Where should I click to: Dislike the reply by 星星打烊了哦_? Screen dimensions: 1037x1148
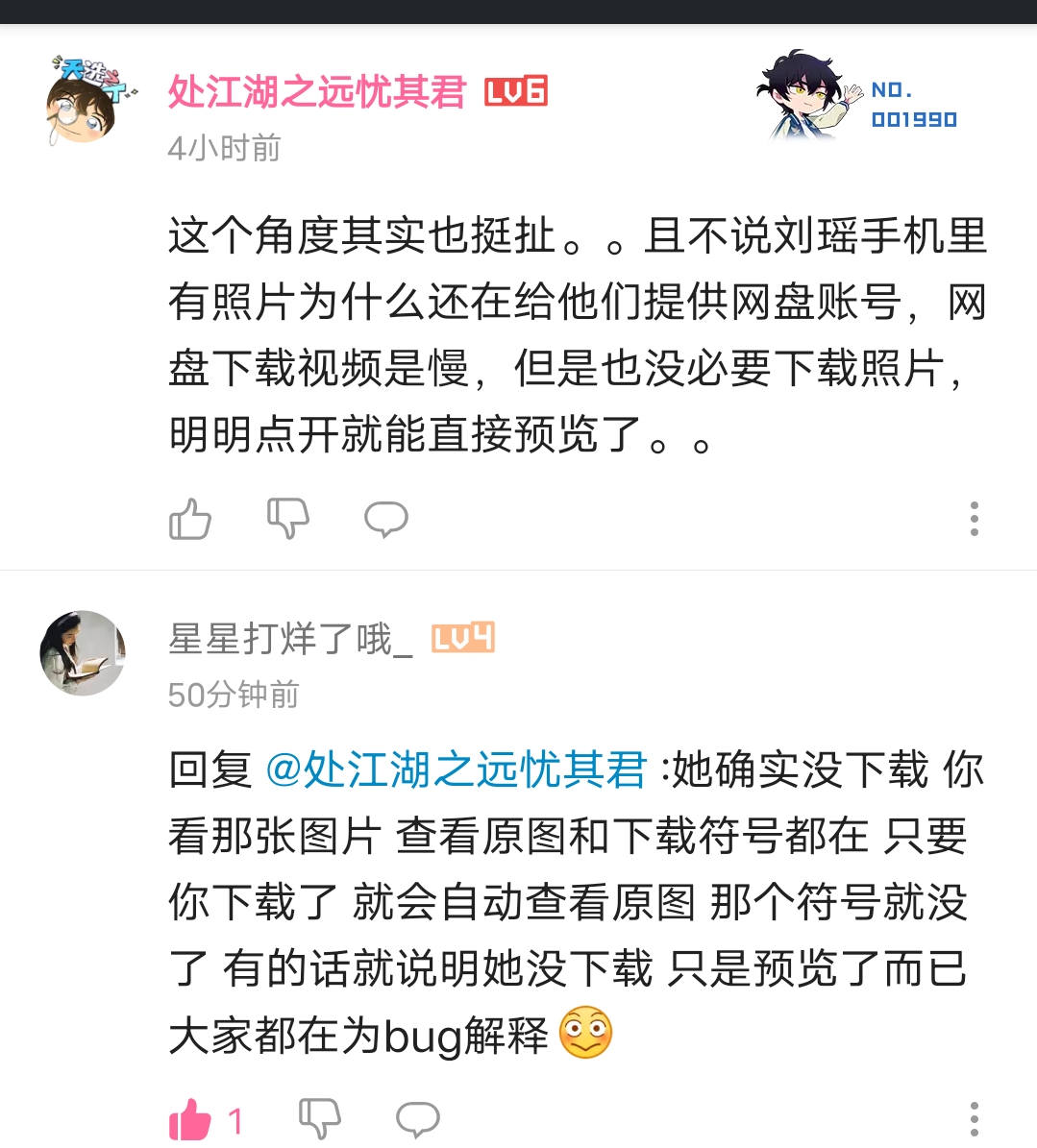pyautogui.click(x=319, y=1119)
